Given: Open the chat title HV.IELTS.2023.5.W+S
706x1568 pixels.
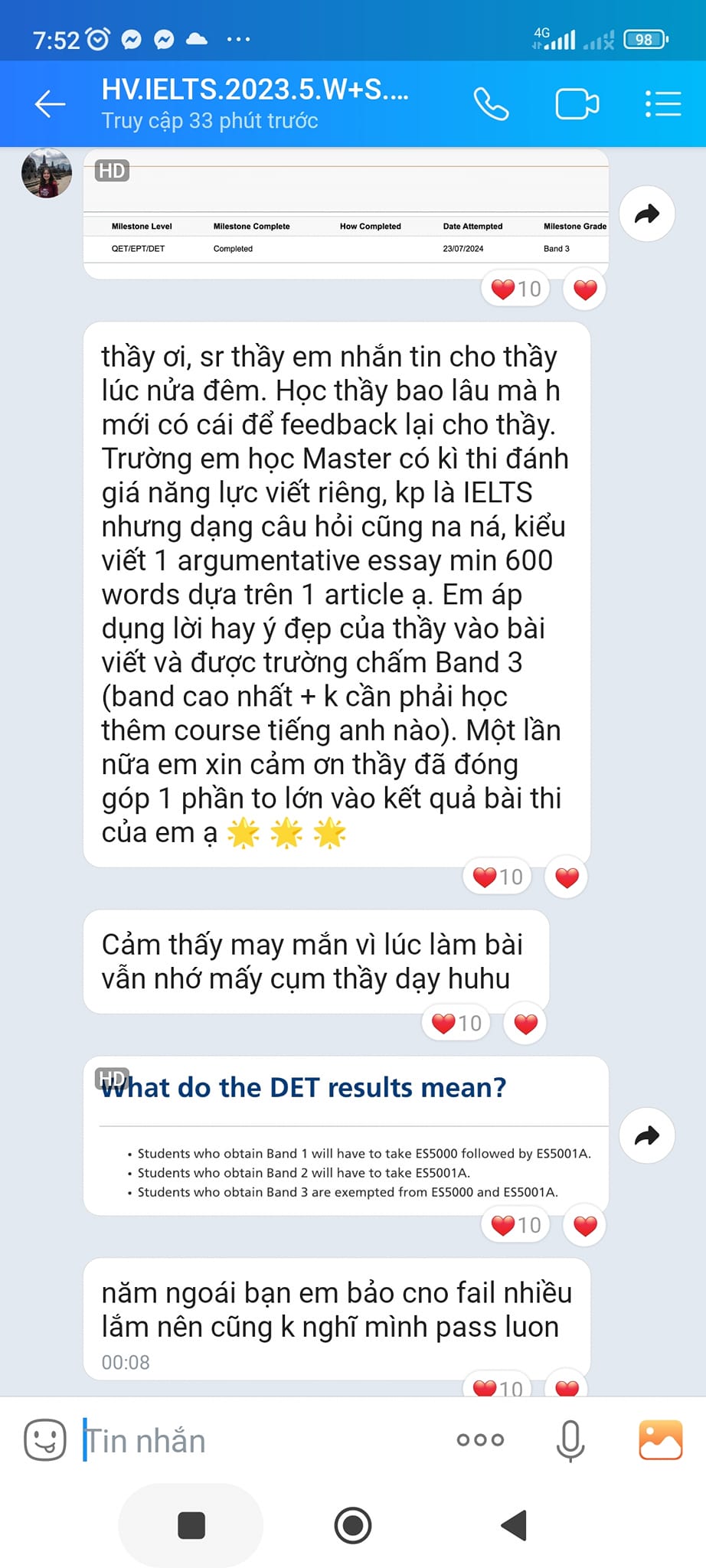Looking at the screenshot, I should click(256, 90).
